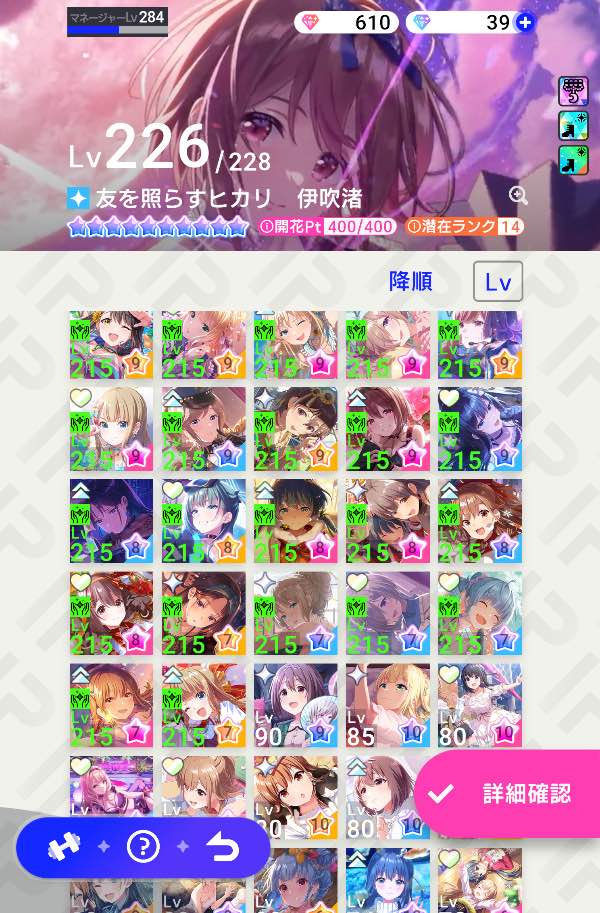Zoom the card art with magnifier icon
The height and width of the screenshot is (913, 600).
[x=518, y=195]
